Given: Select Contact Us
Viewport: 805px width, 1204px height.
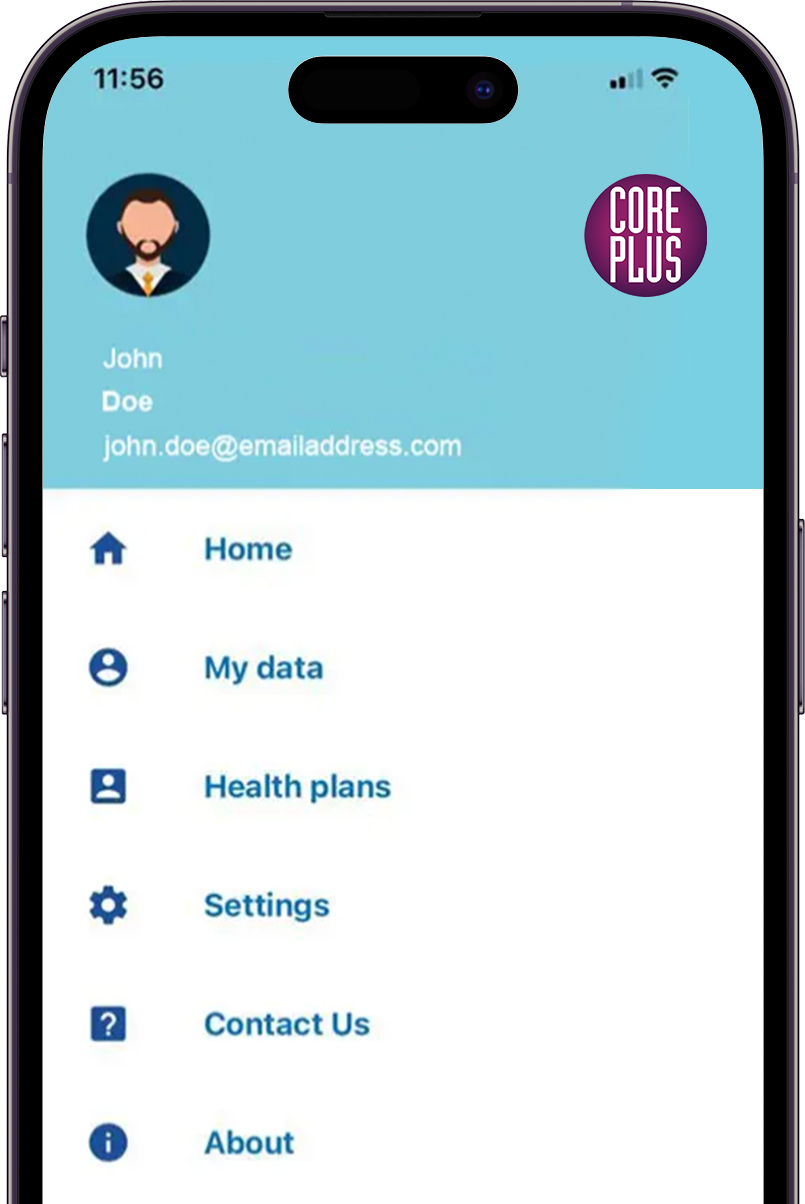Looking at the screenshot, I should click(287, 1024).
